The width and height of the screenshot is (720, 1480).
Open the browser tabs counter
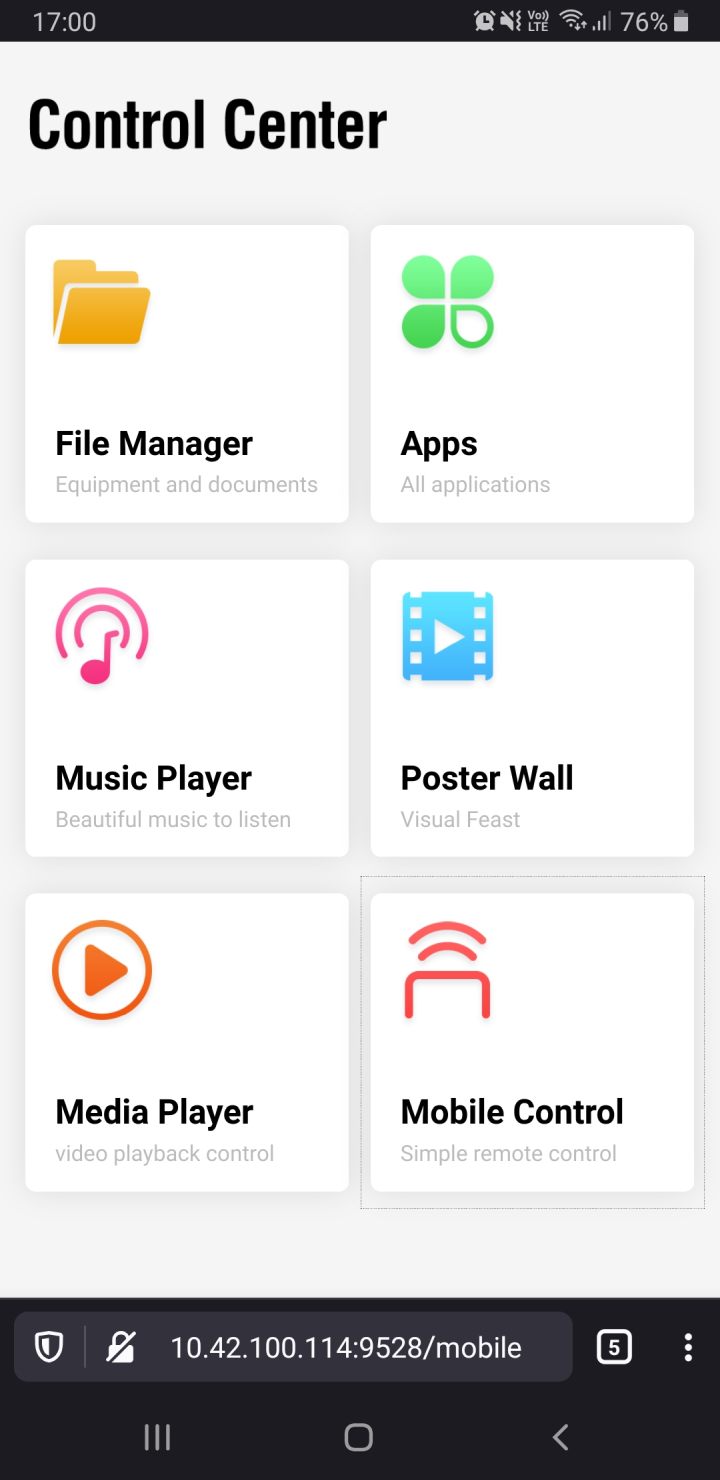pyautogui.click(x=614, y=1347)
